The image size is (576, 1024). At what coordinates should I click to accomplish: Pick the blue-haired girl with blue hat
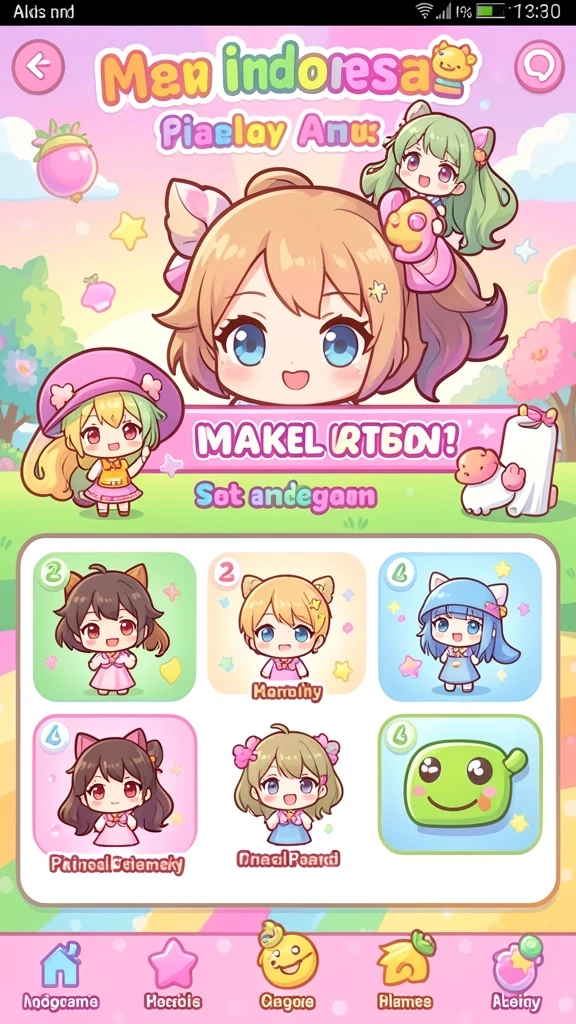460,627
